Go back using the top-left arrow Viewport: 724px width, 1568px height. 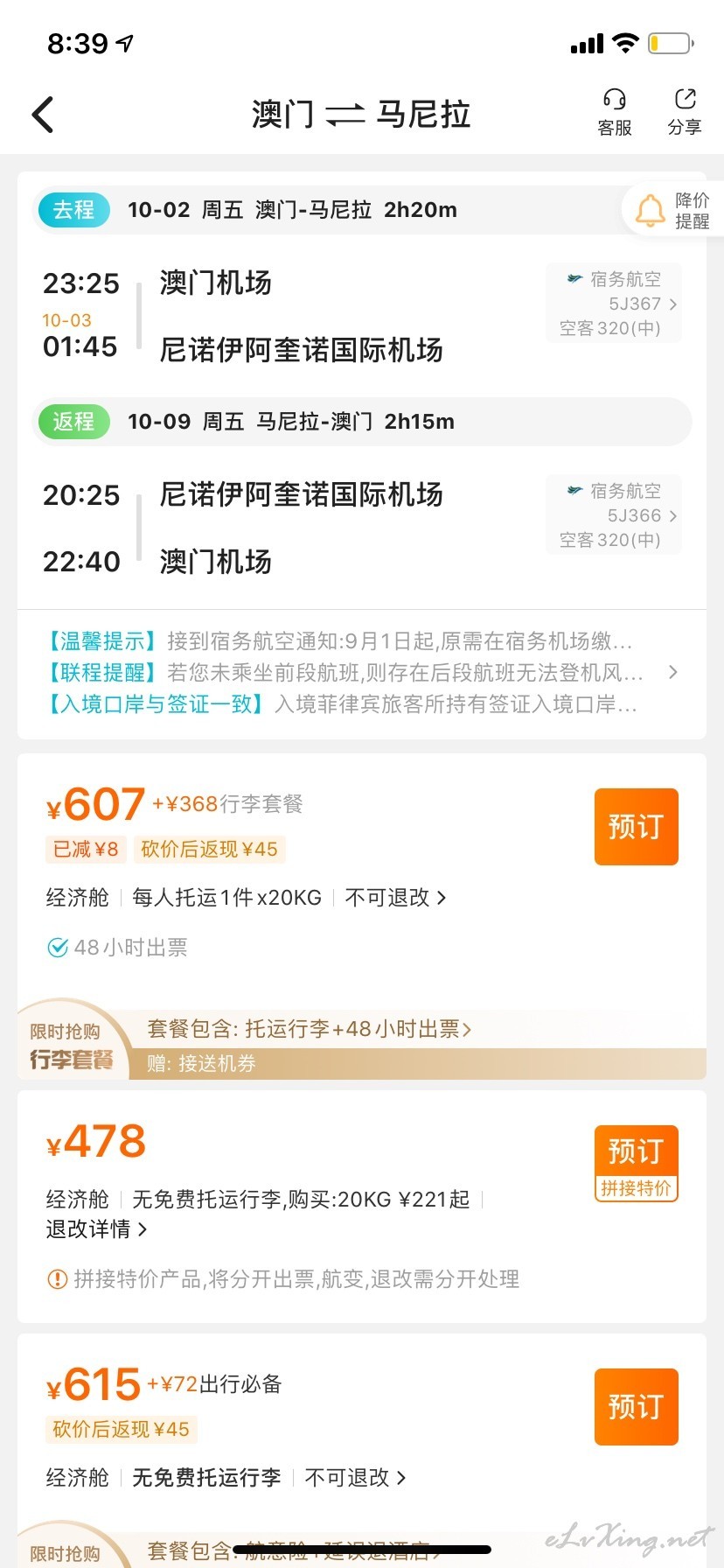(43, 115)
